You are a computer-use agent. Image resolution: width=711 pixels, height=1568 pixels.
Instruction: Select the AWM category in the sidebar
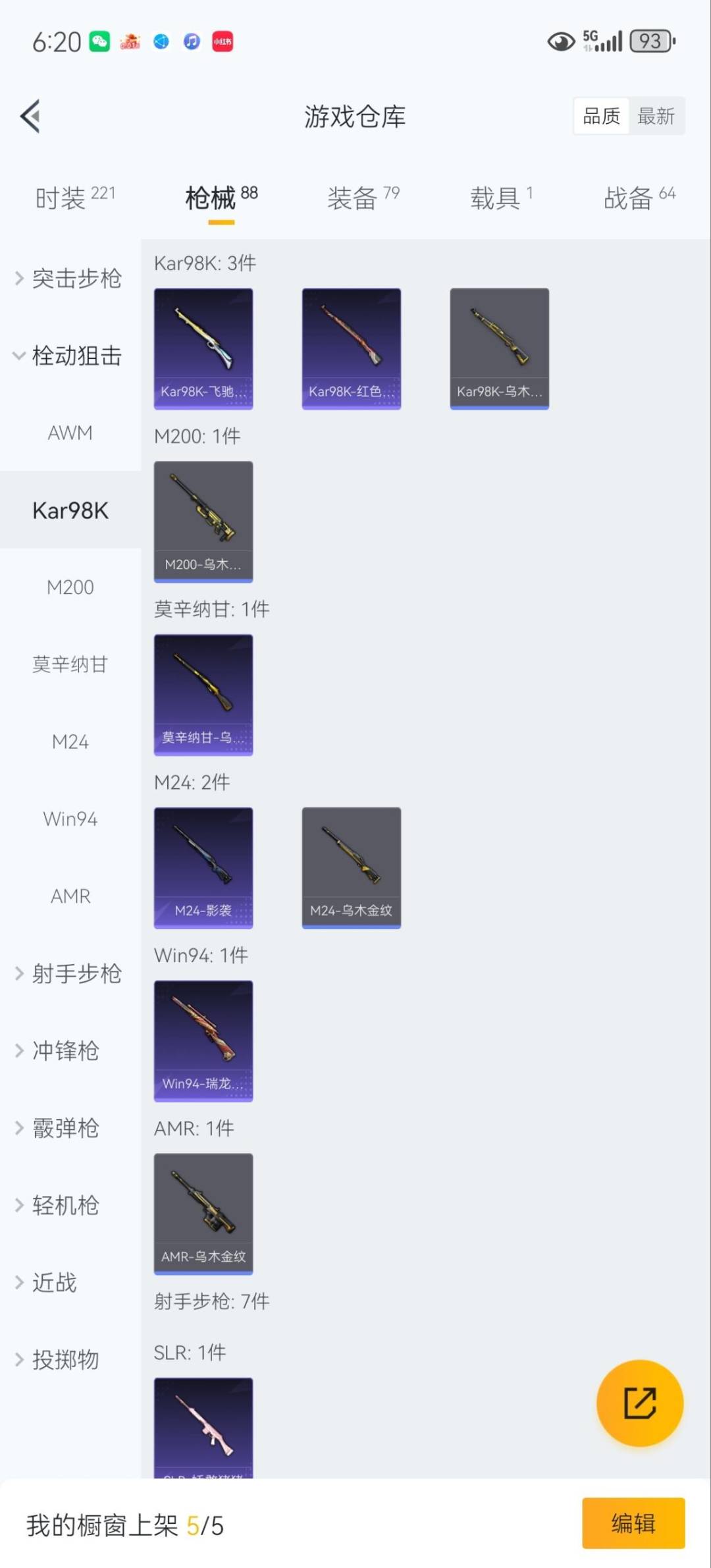[x=70, y=433]
